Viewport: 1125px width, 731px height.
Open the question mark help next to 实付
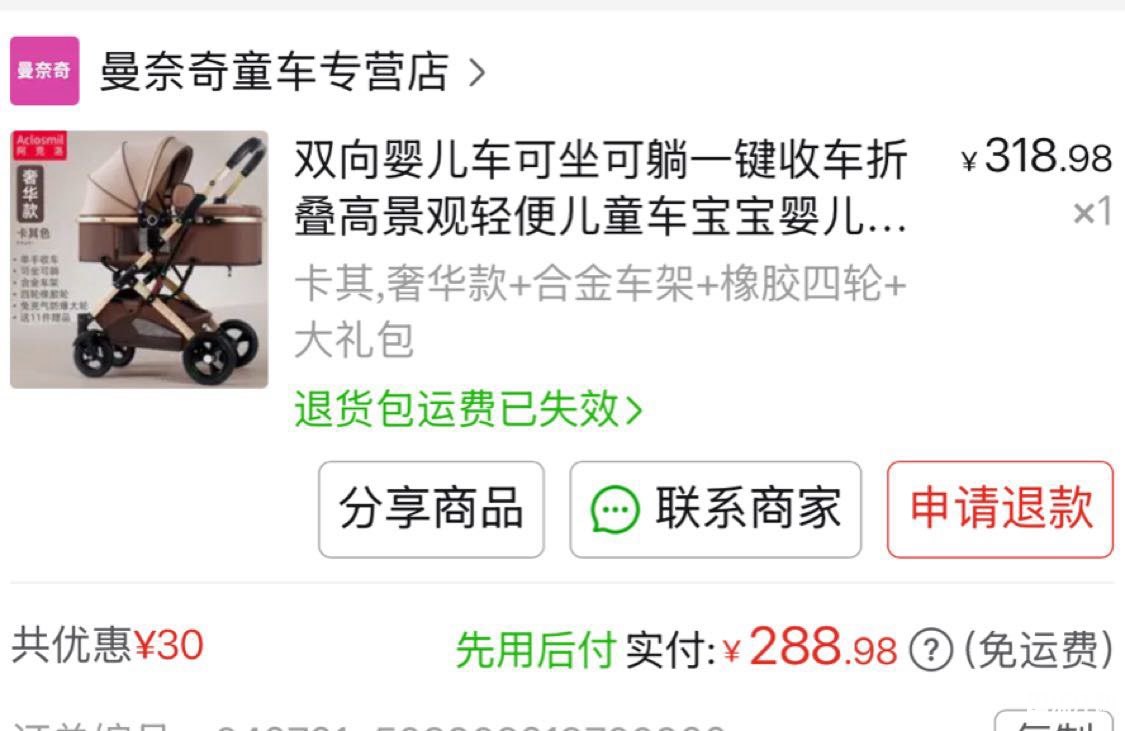pyautogui.click(x=930, y=651)
